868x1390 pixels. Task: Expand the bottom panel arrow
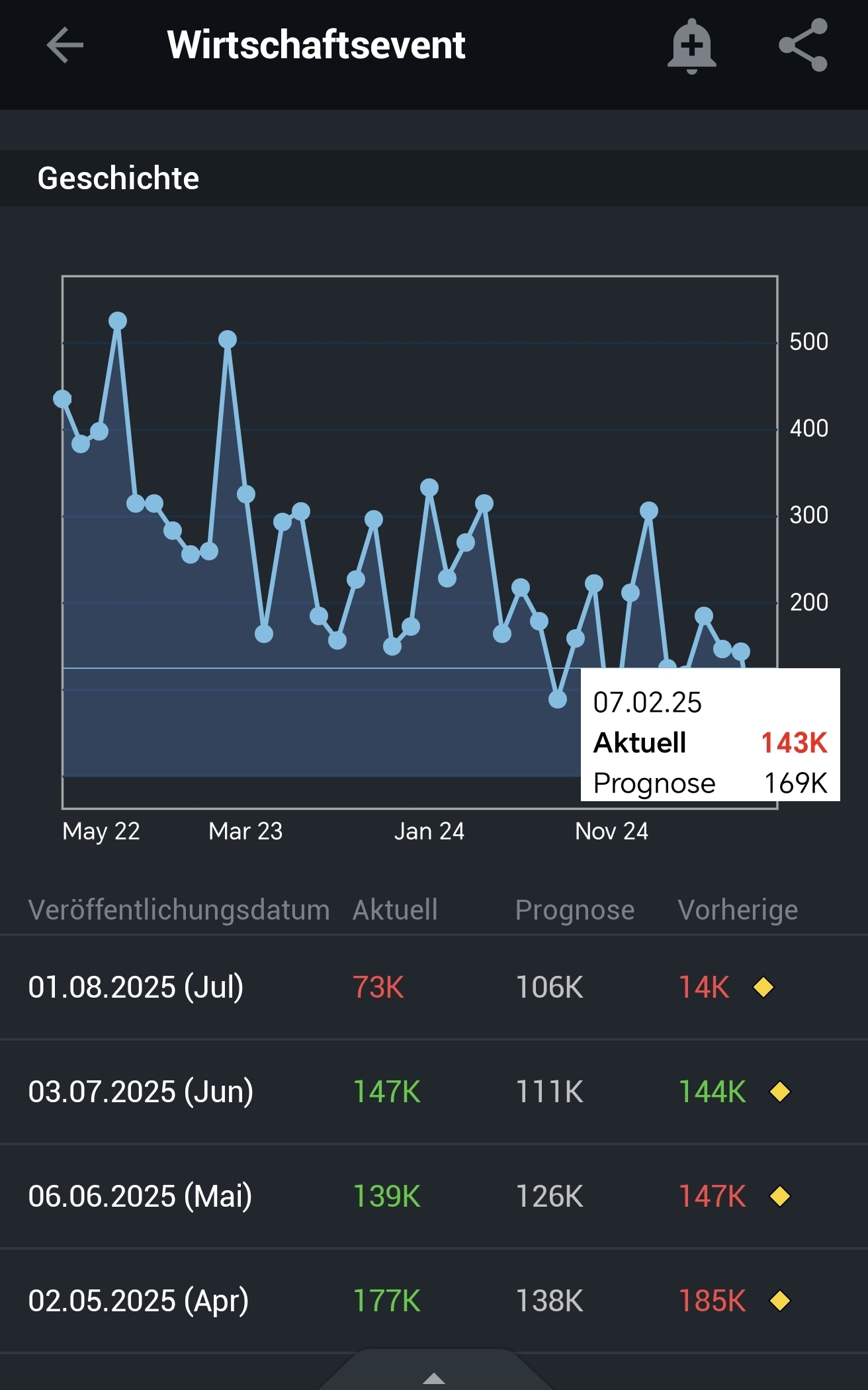pyautogui.click(x=434, y=1377)
